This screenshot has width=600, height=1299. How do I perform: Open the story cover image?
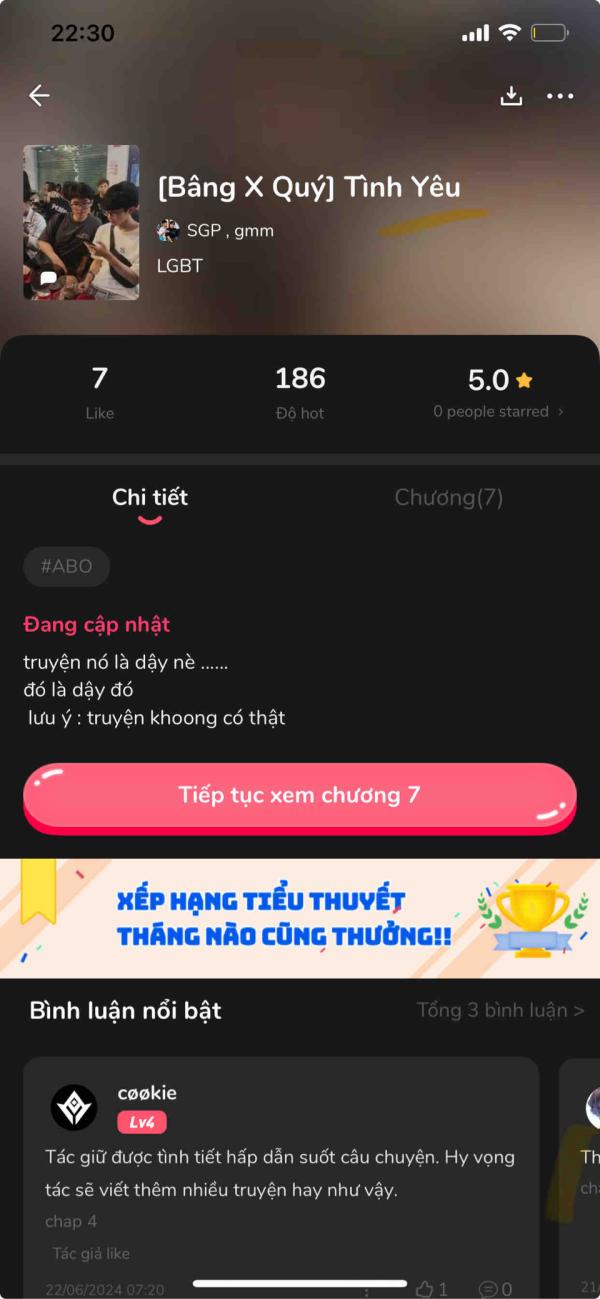point(81,222)
